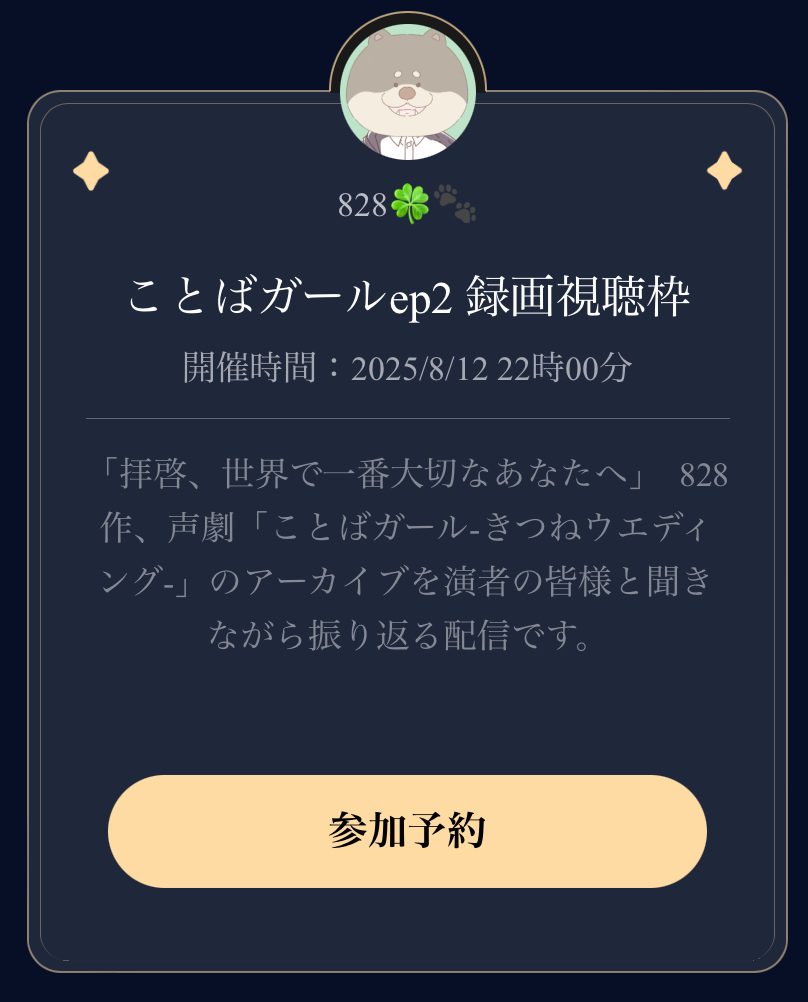Open the host 828 profile avatar

pos(407,92)
